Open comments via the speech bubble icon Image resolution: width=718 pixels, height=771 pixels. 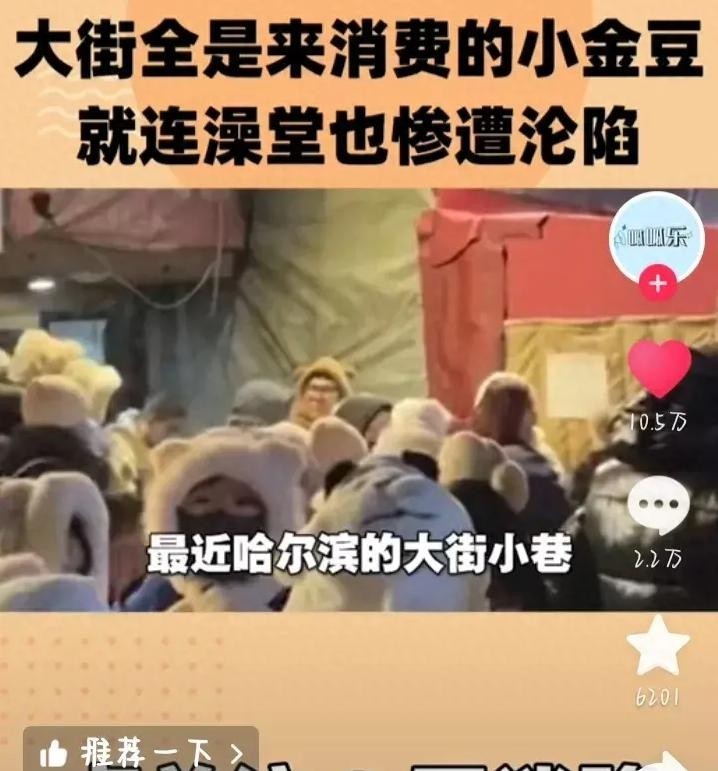pos(658,508)
